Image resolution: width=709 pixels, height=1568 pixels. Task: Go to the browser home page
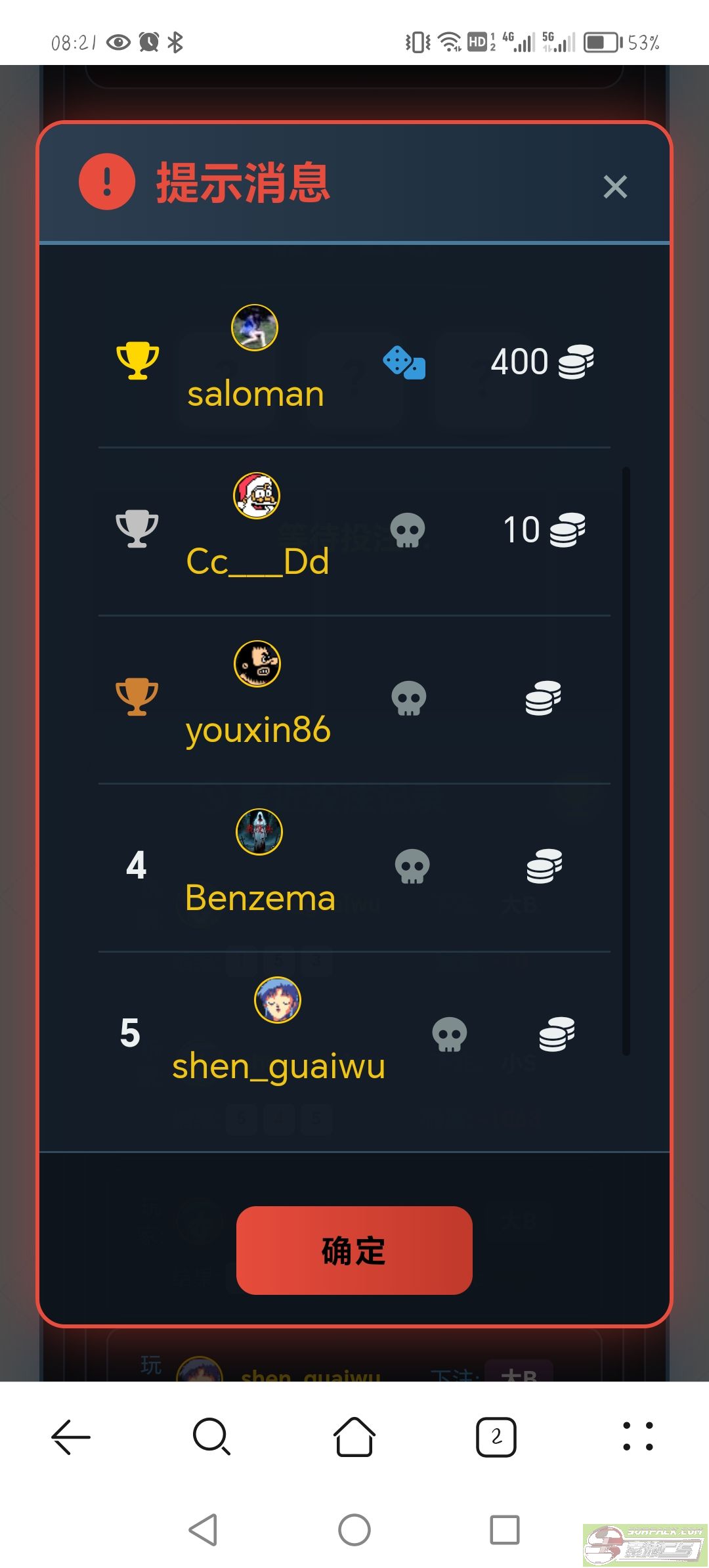[354, 1437]
